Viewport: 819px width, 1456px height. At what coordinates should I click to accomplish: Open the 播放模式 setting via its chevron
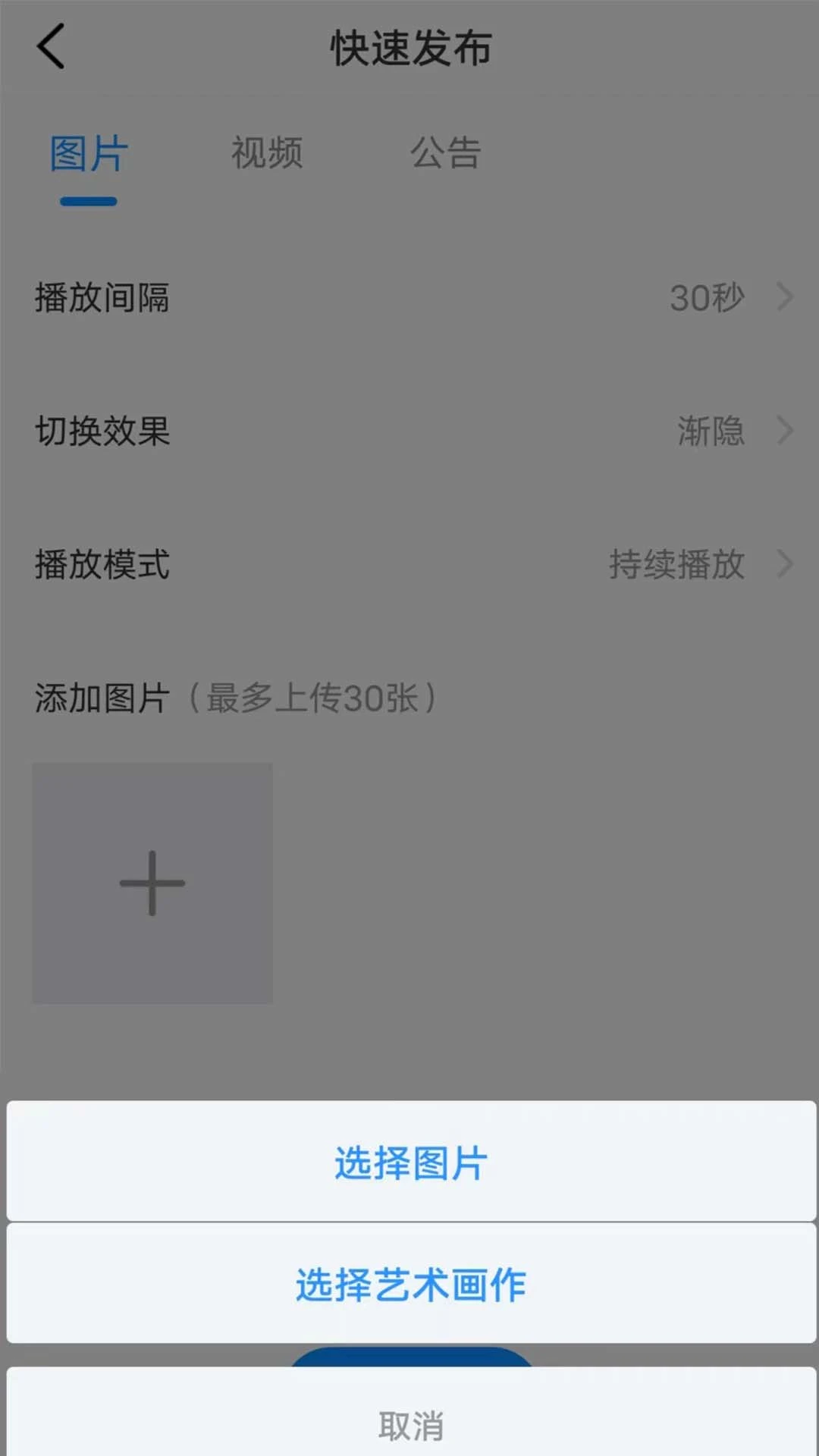pyautogui.click(x=786, y=564)
